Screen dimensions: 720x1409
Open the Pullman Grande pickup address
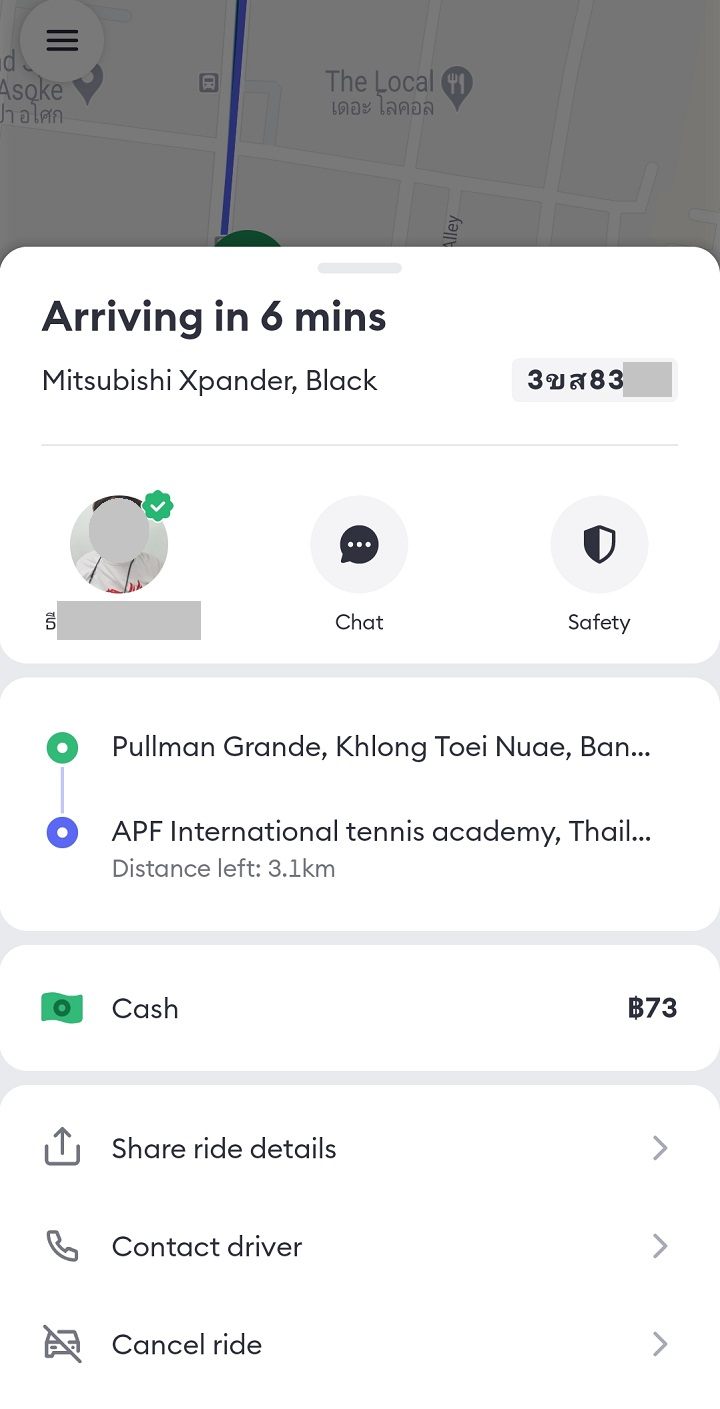click(380, 747)
